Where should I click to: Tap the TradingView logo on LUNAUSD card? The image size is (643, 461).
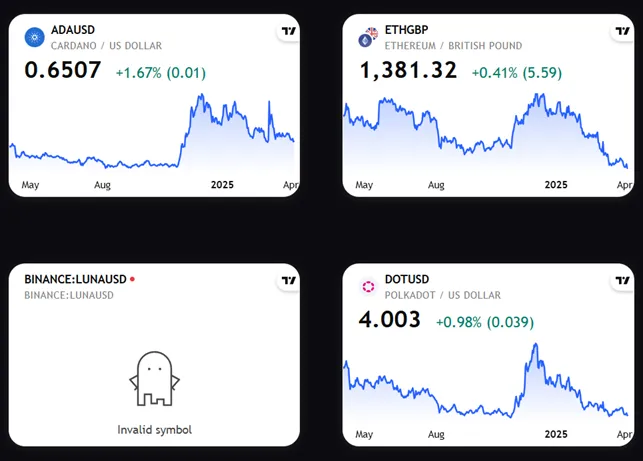pyautogui.click(x=288, y=280)
